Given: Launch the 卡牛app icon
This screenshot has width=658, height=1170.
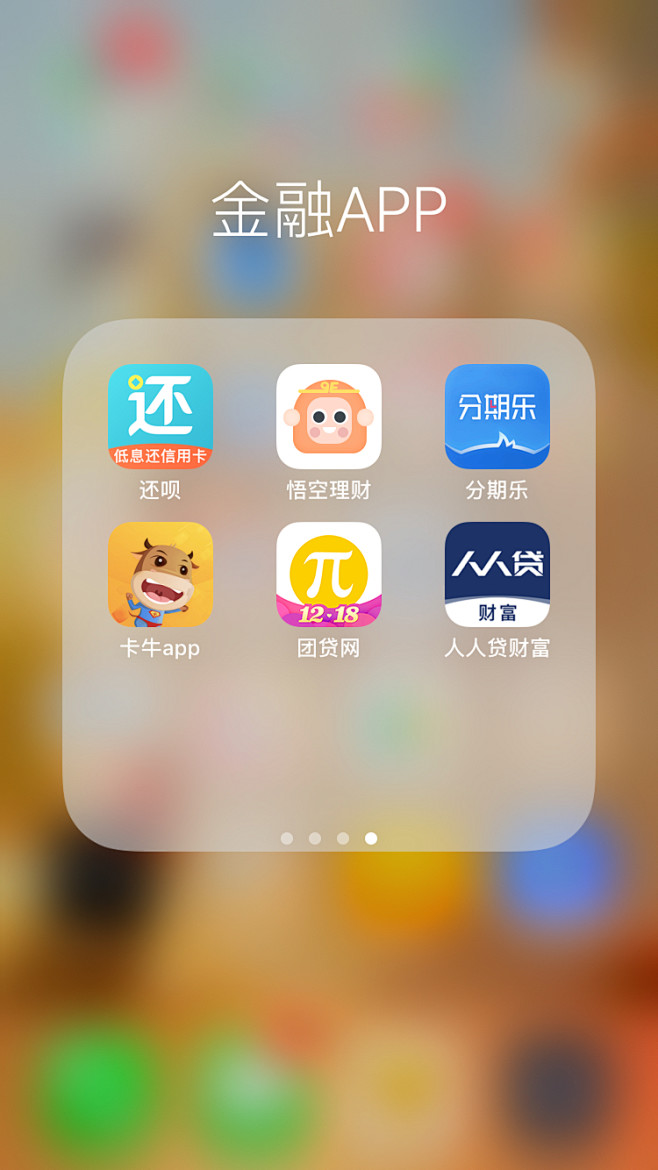Looking at the screenshot, I should (x=160, y=575).
